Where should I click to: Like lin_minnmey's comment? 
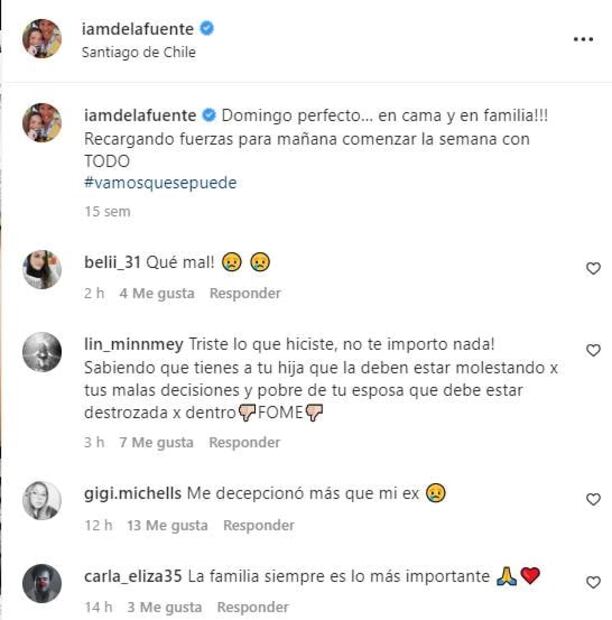click(593, 351)
